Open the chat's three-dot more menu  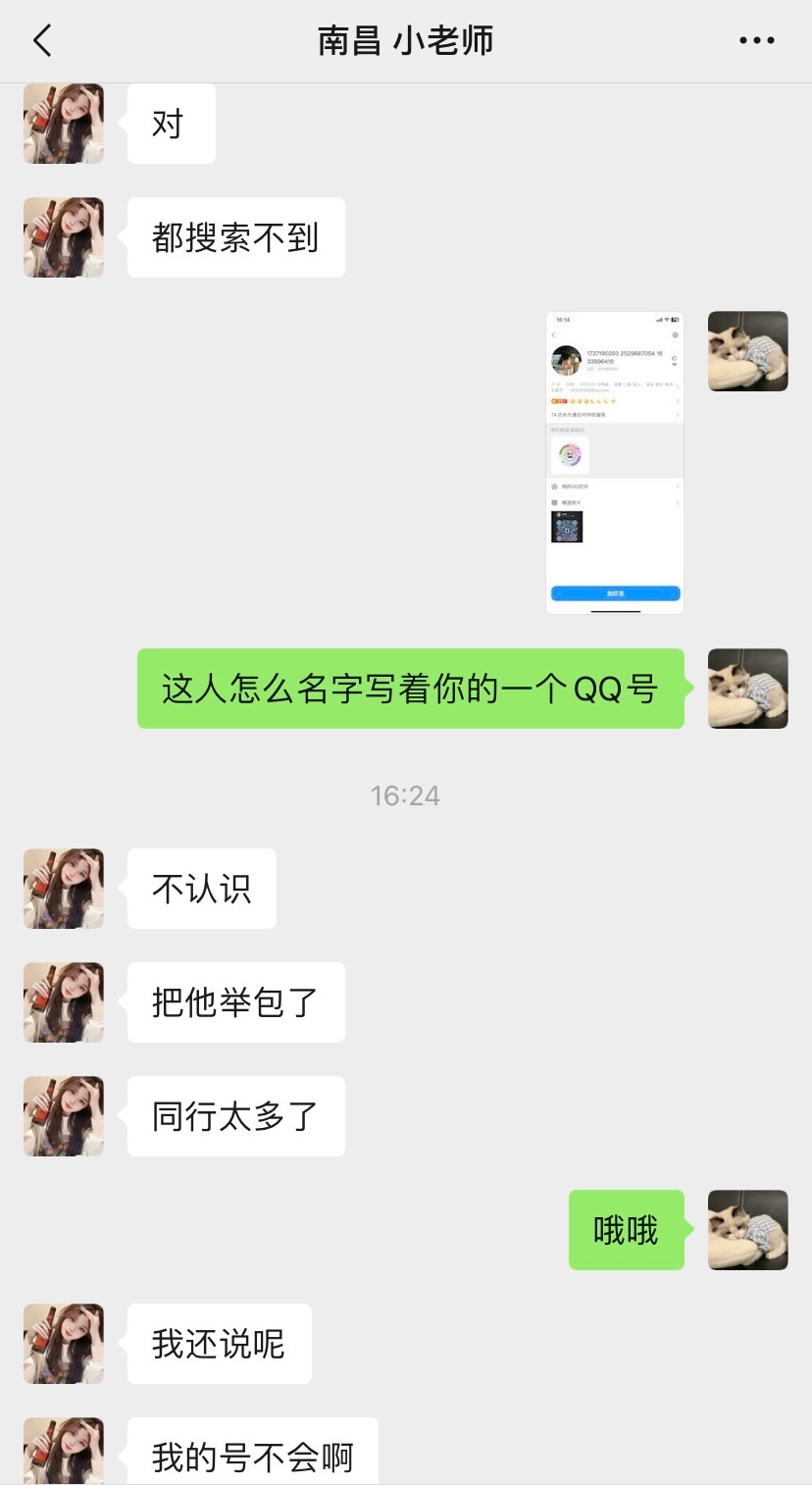click(x=756, y=41)
